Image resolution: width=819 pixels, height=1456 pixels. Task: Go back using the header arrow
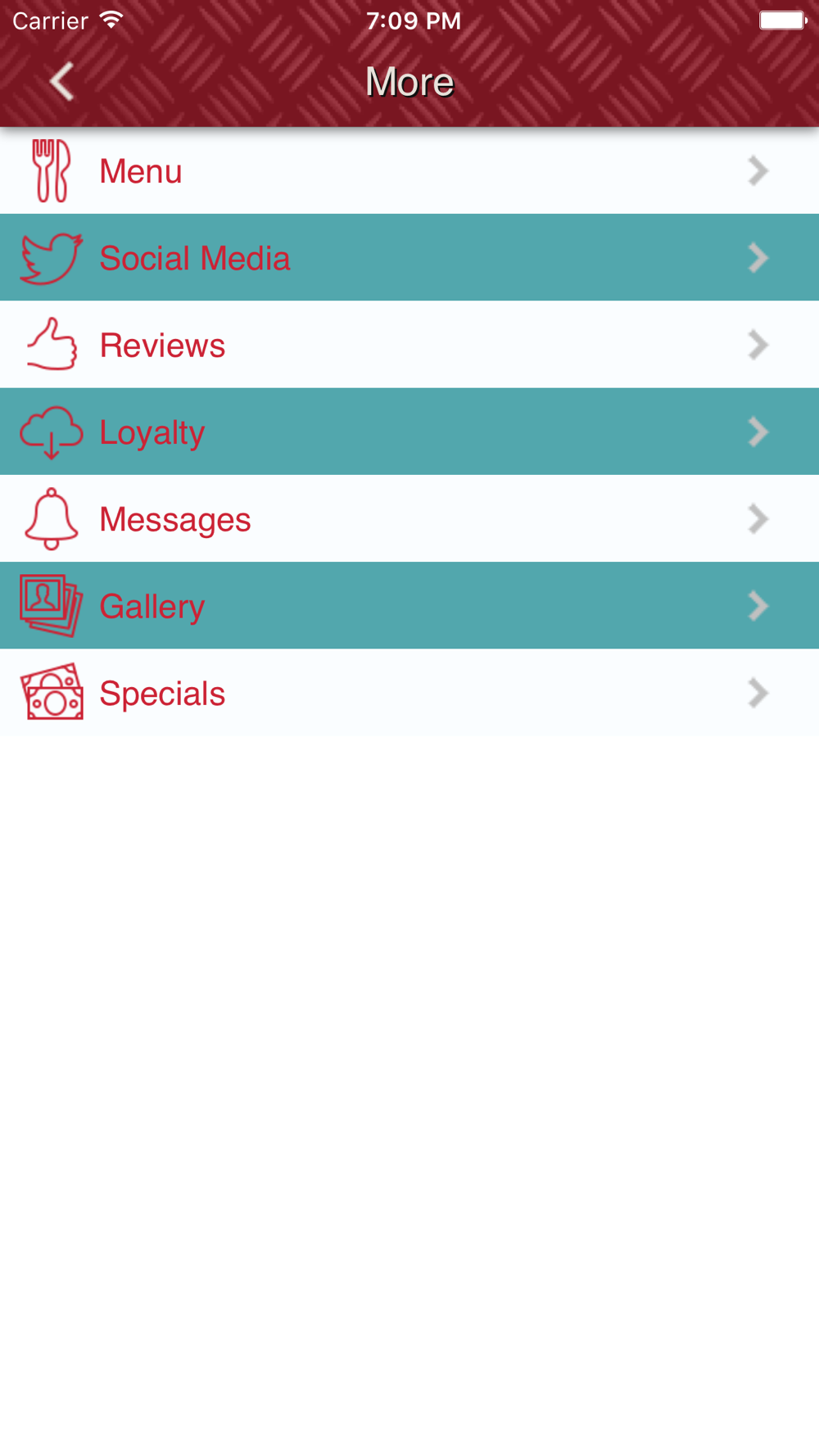(x=61, y=81)
